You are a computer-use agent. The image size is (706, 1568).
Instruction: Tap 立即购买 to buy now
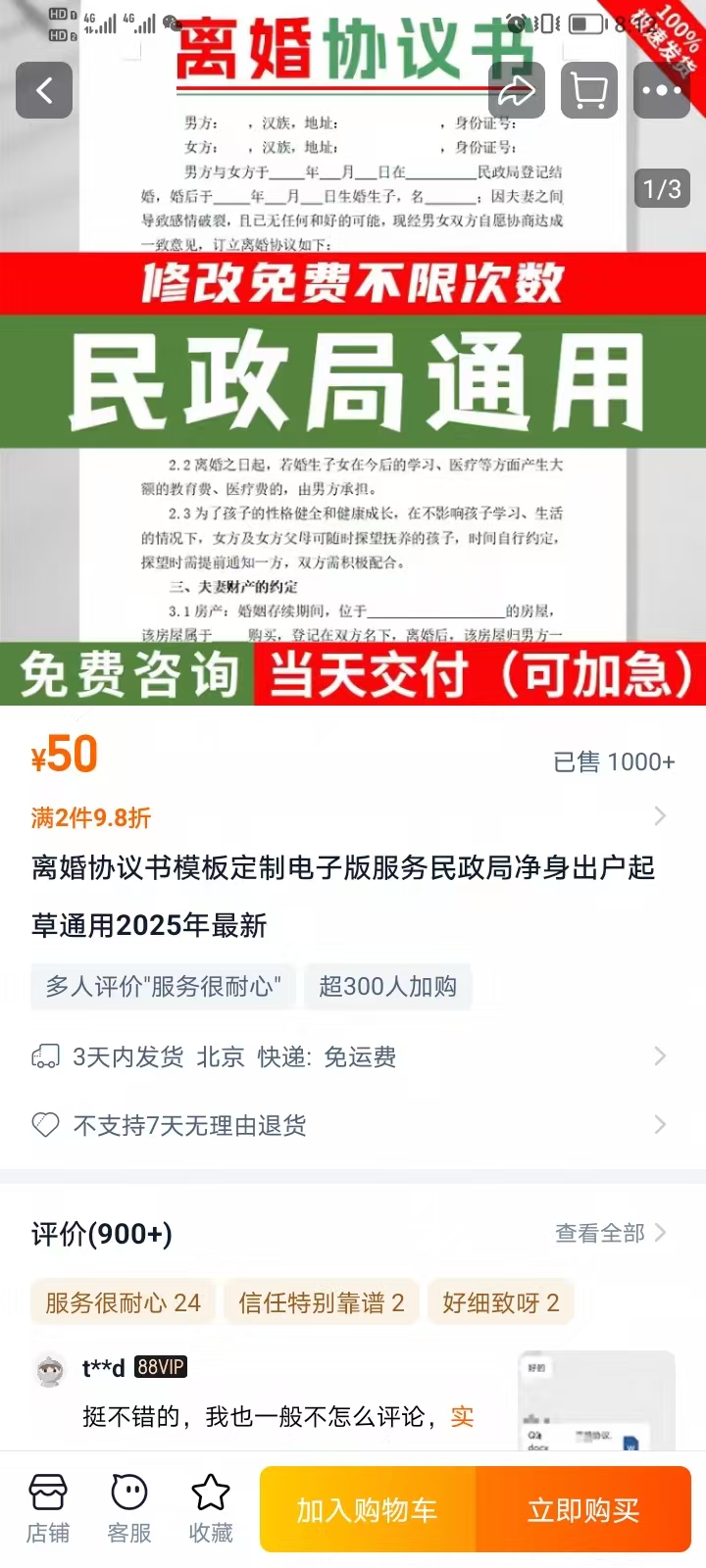click(x=583, y=1510)
